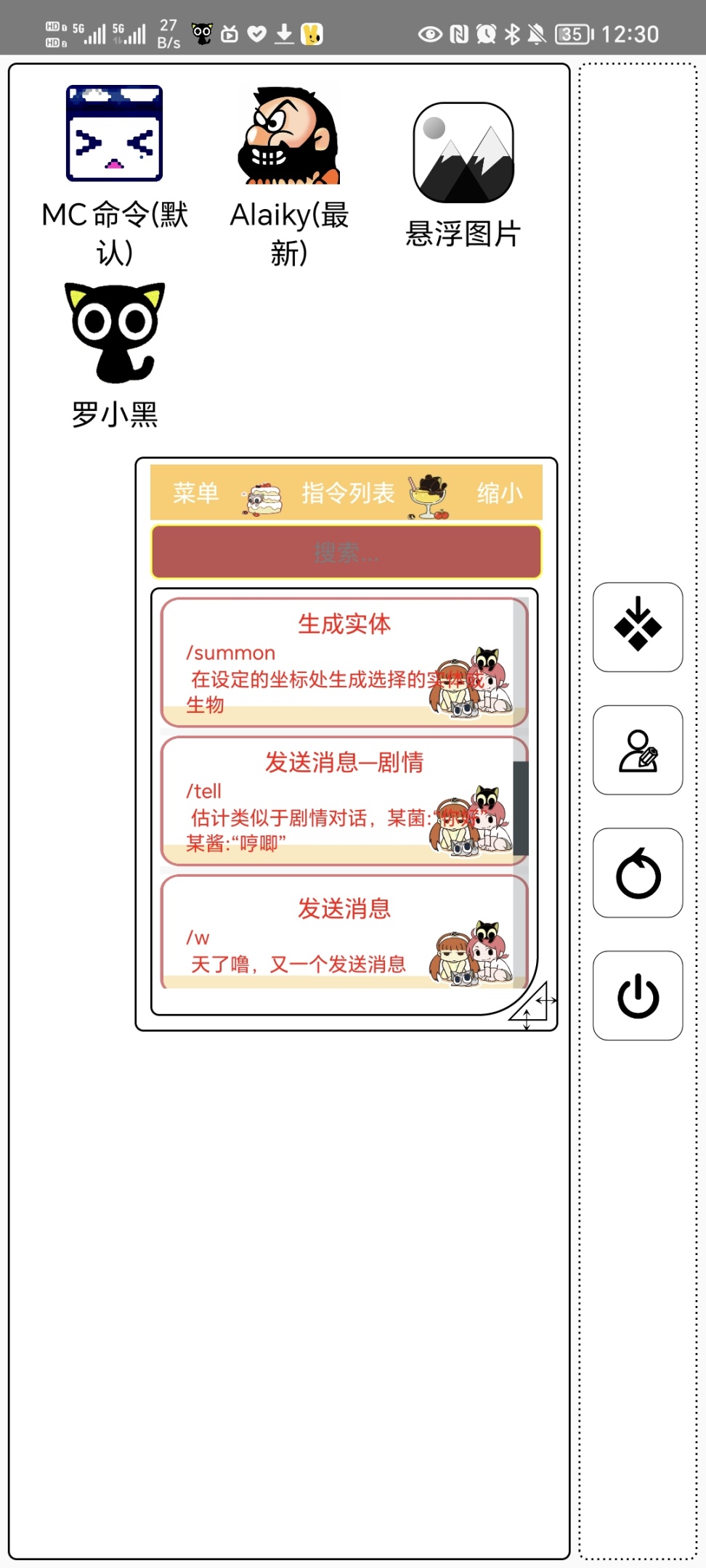Viewport: 706px width, 1568px height.
Task: Tap the download-diamonds sidebar icon
Action: pyautogui.click(x=638, y=627)
